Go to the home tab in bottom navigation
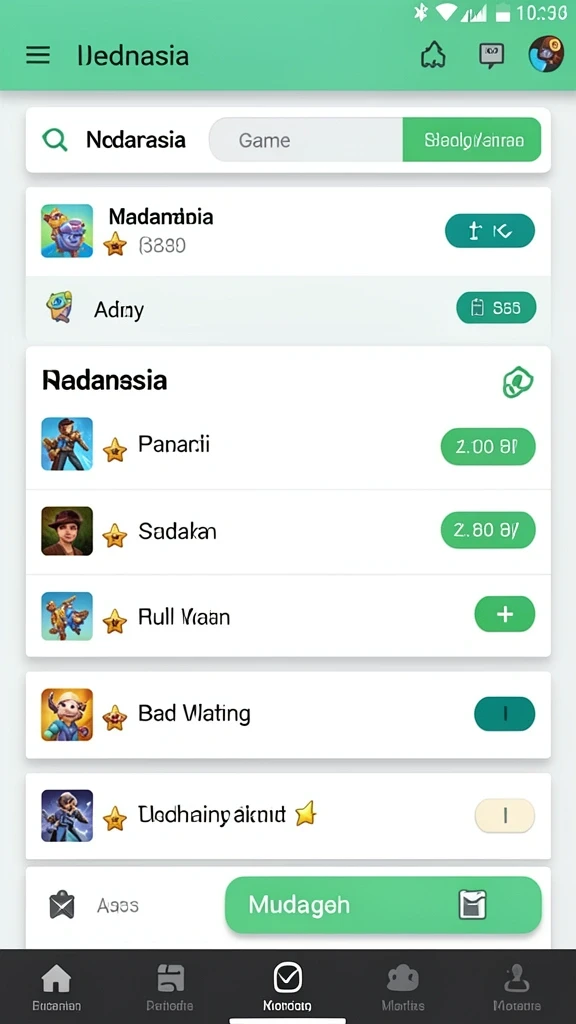 click(x=57, y=988)
